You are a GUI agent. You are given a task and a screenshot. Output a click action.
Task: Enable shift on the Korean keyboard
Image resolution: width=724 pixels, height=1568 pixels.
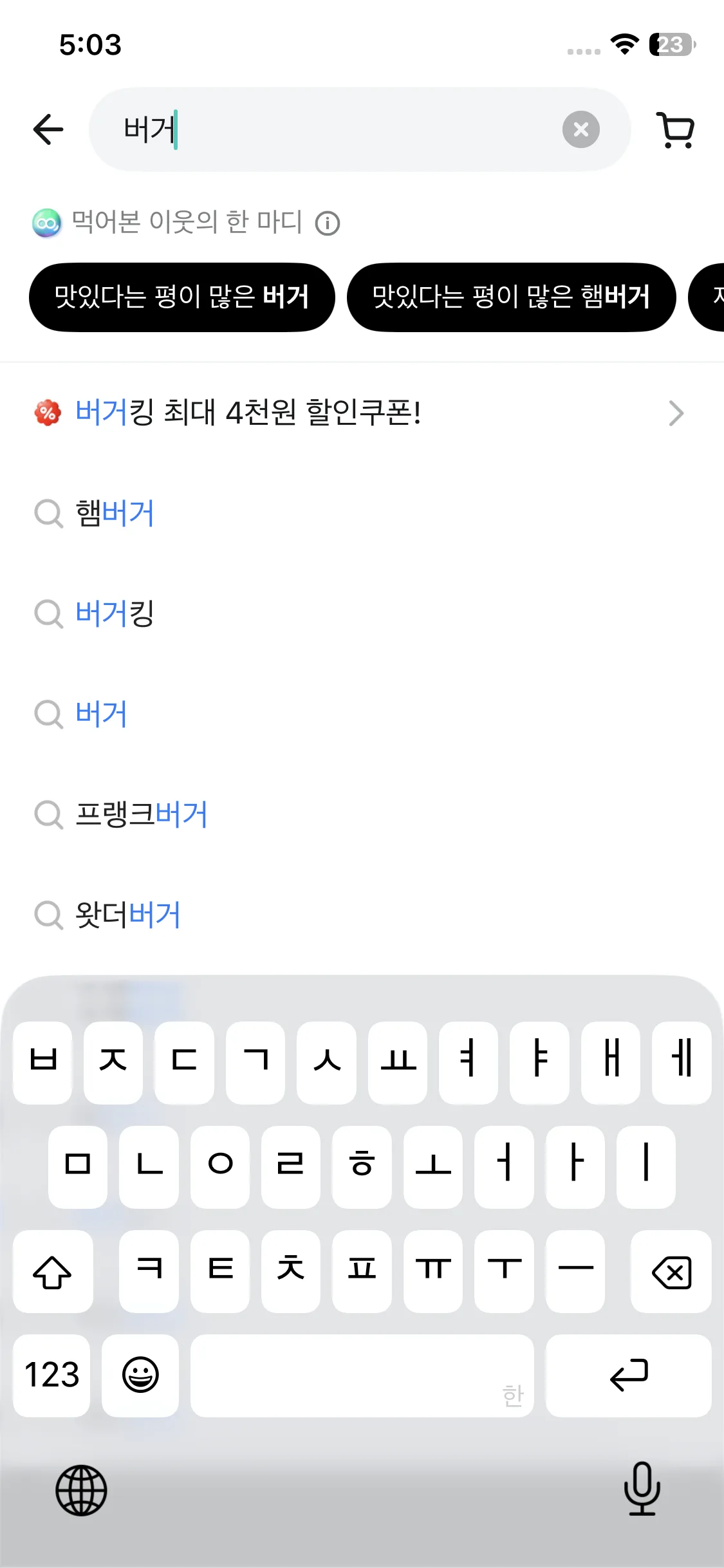(x=53, y=1271)
